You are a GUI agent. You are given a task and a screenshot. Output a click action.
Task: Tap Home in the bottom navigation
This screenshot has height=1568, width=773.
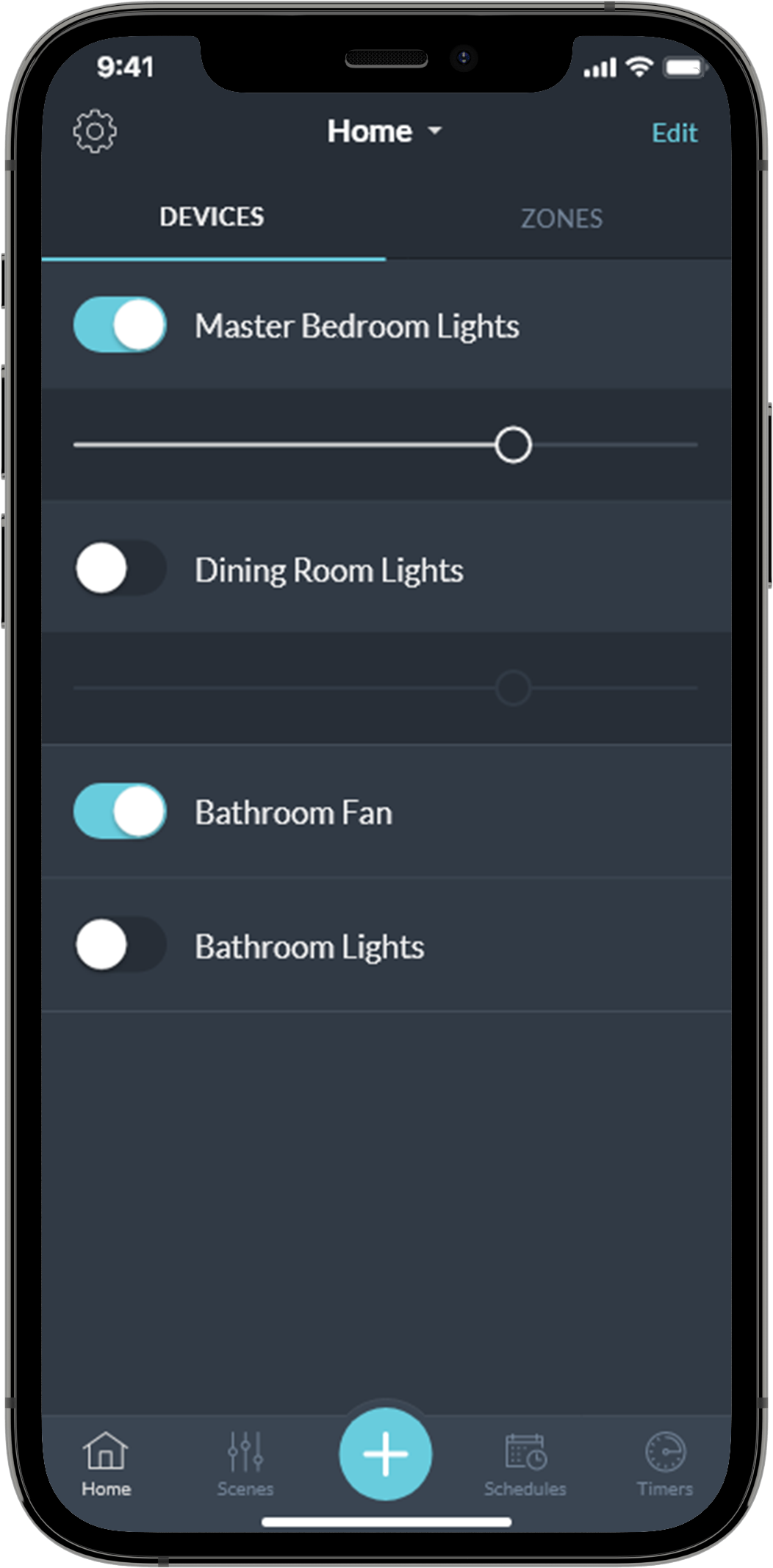pyautogui.click(x=106, y=1464)
